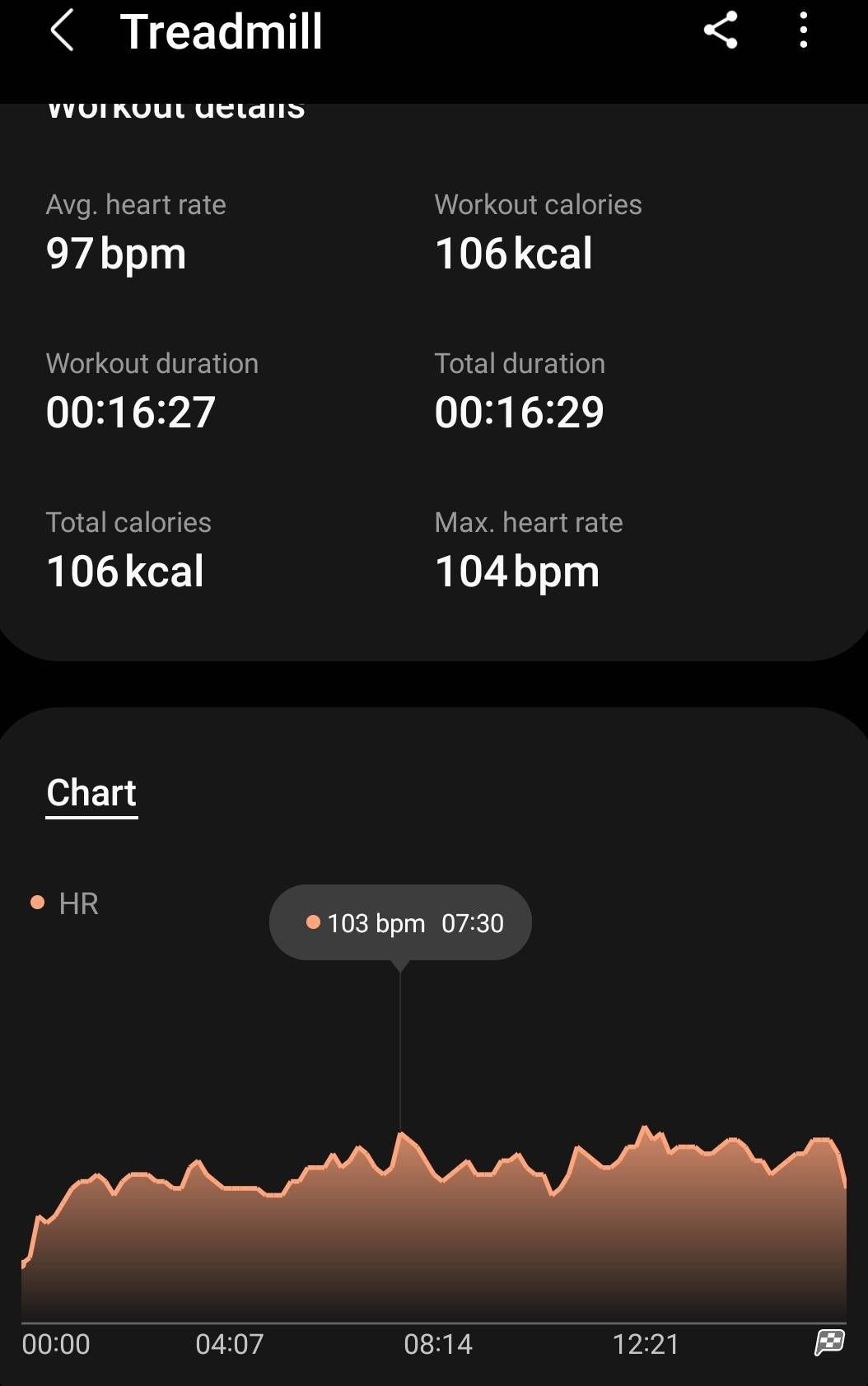The image size is (868, 1386).
Task: Go back from the Treadmill screen
Action: click(x=63, y=32)
